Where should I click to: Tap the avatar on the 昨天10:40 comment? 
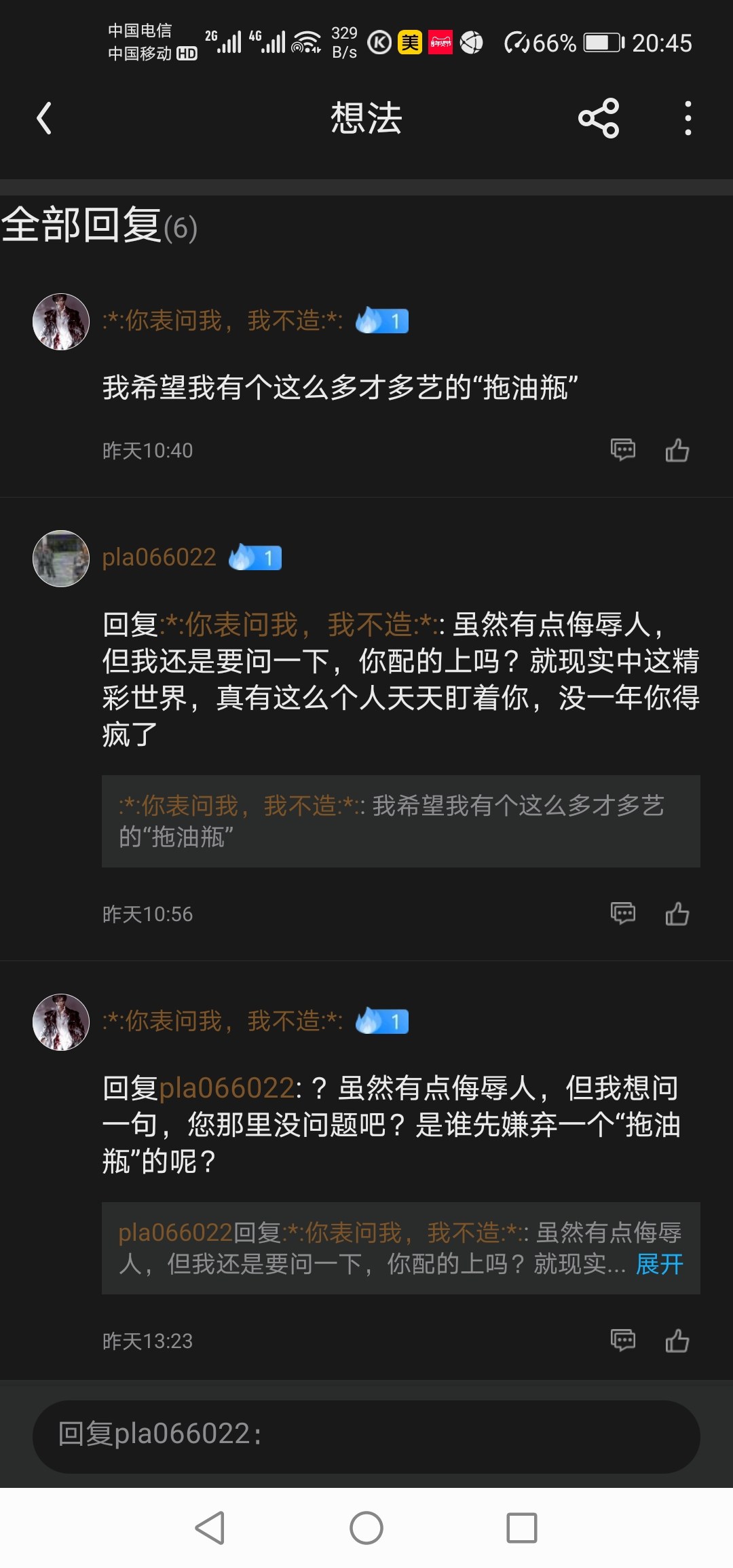point(61,322)
